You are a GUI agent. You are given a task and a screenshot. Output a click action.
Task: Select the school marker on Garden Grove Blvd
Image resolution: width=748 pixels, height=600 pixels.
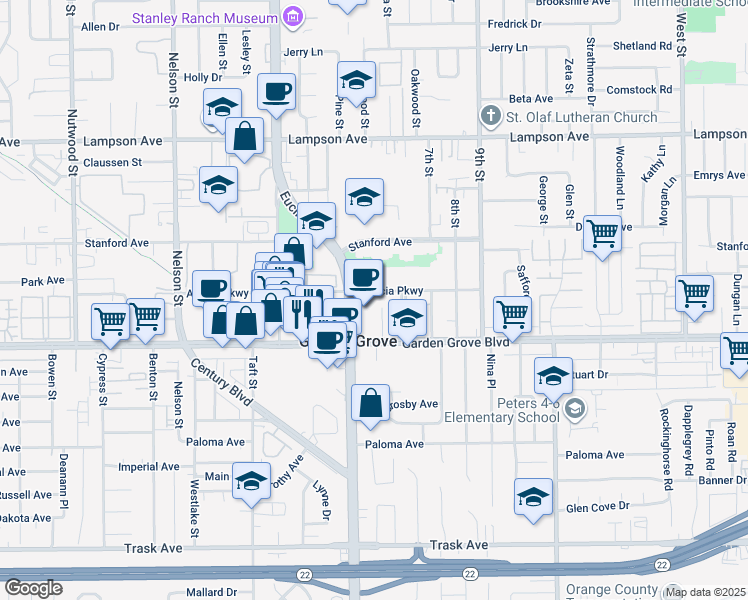click(407, 319)
